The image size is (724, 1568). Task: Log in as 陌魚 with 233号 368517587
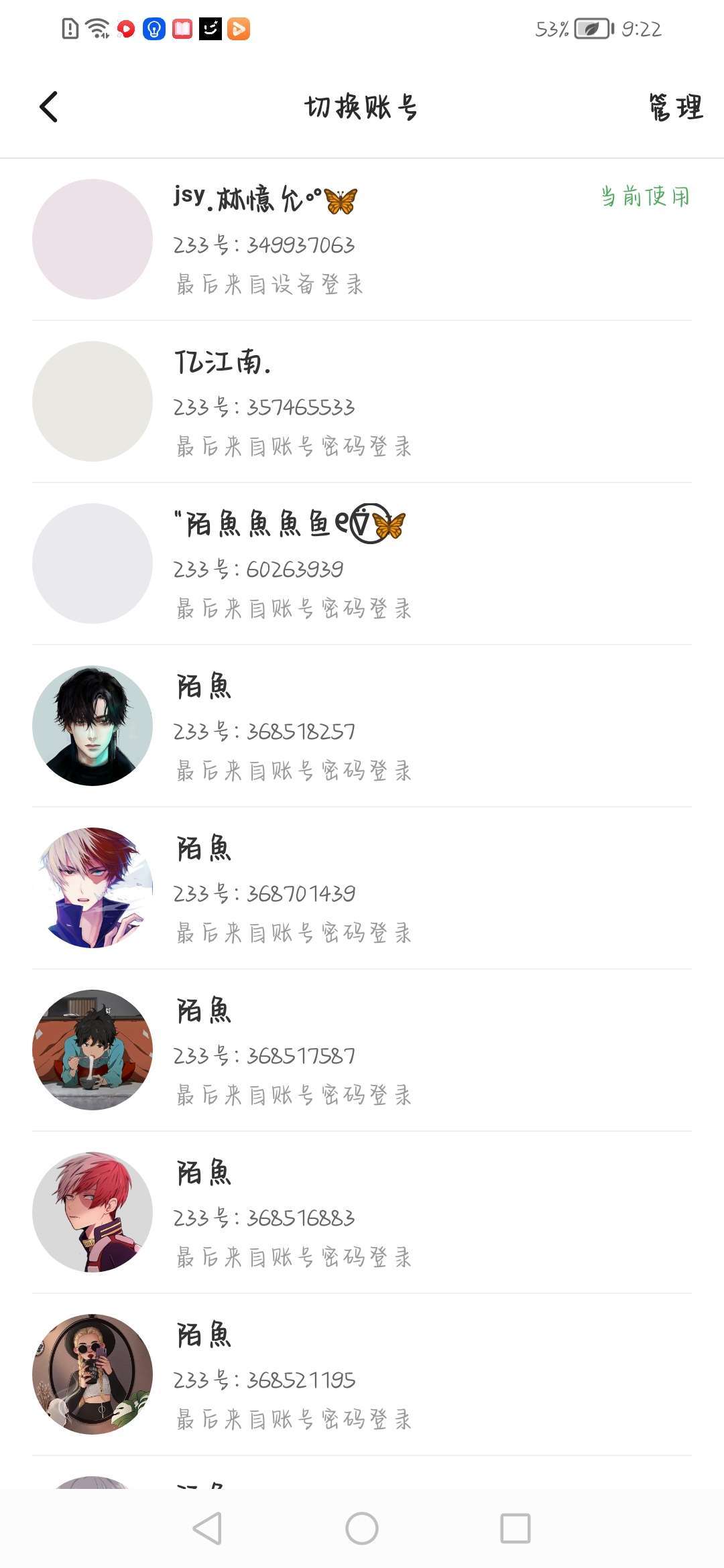click(362, 1050)
